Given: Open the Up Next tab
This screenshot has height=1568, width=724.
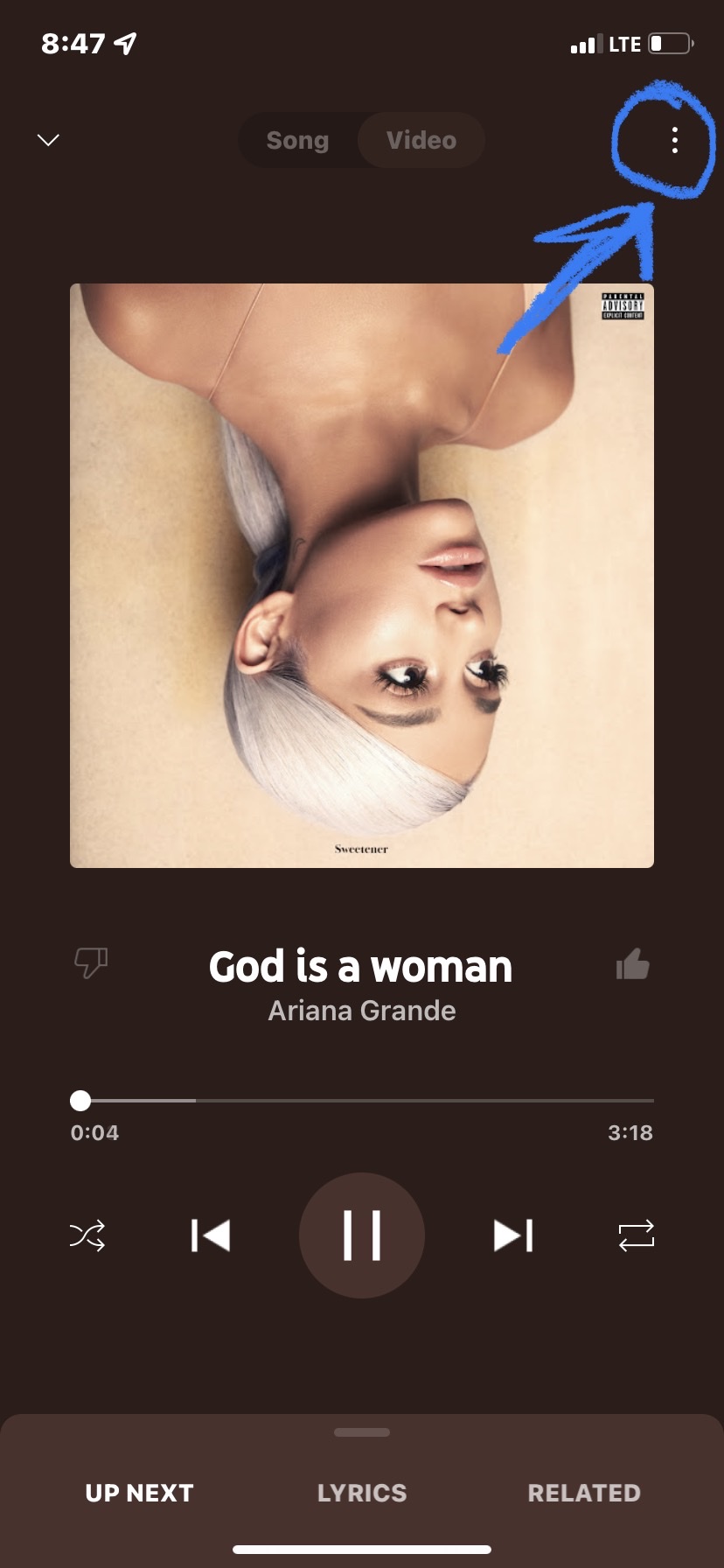Looking at the screenshot, I should point(140,1493).
